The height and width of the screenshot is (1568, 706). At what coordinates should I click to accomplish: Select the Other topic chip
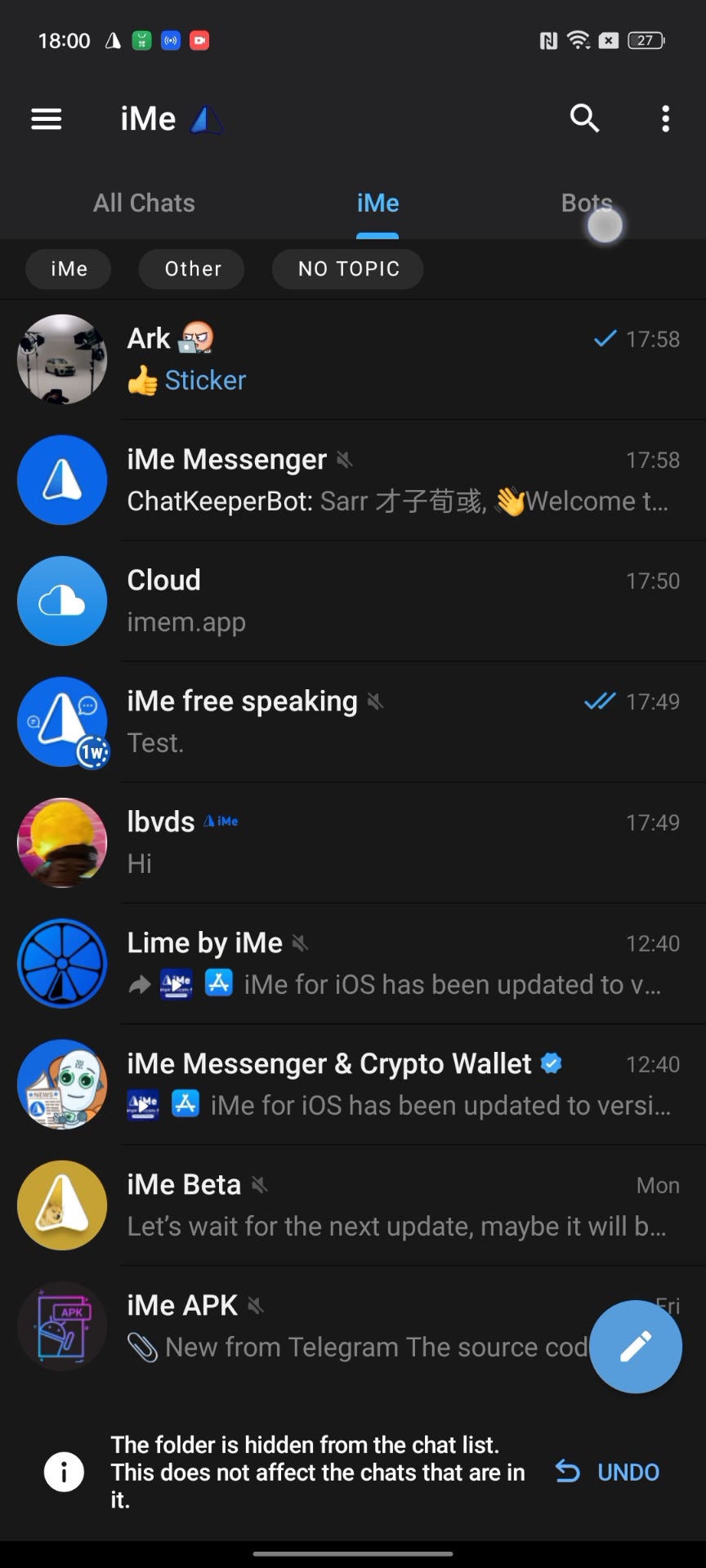coord(193,269)
